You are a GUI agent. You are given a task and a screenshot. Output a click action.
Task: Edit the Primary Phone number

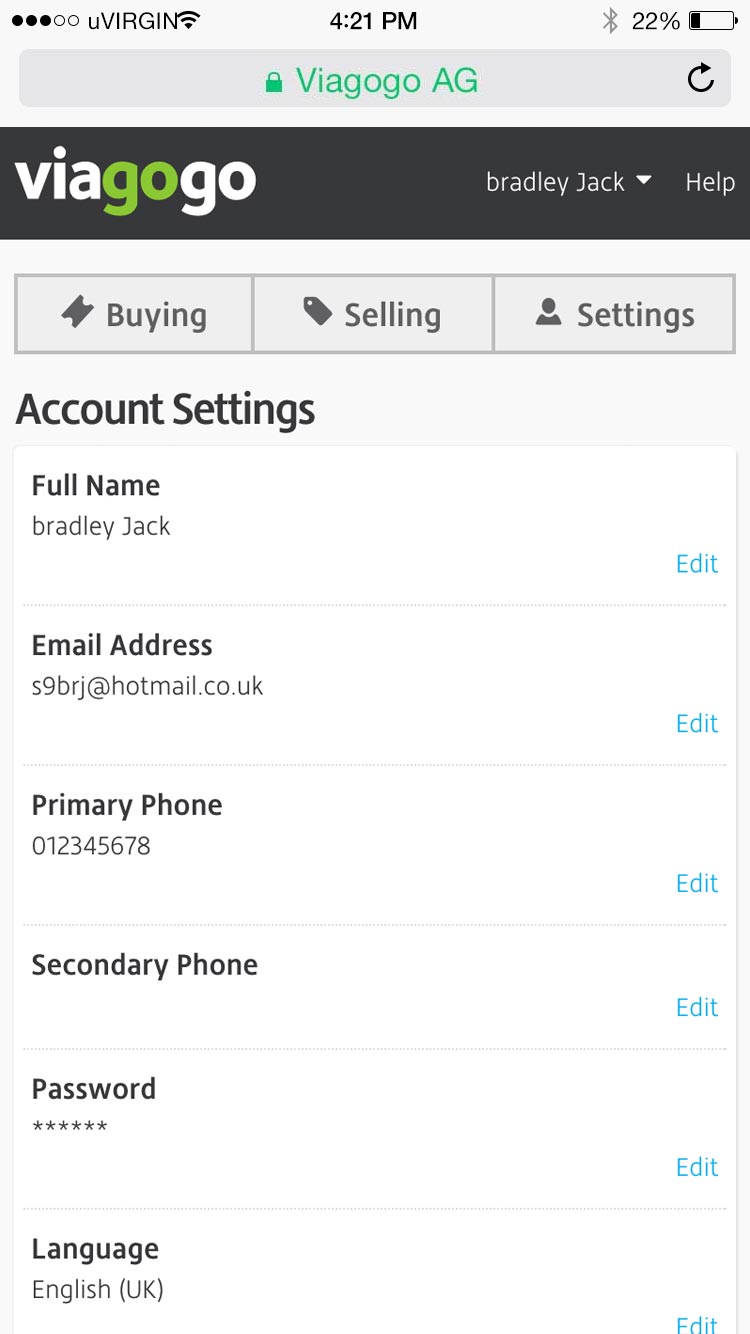[x=697, y=884]
